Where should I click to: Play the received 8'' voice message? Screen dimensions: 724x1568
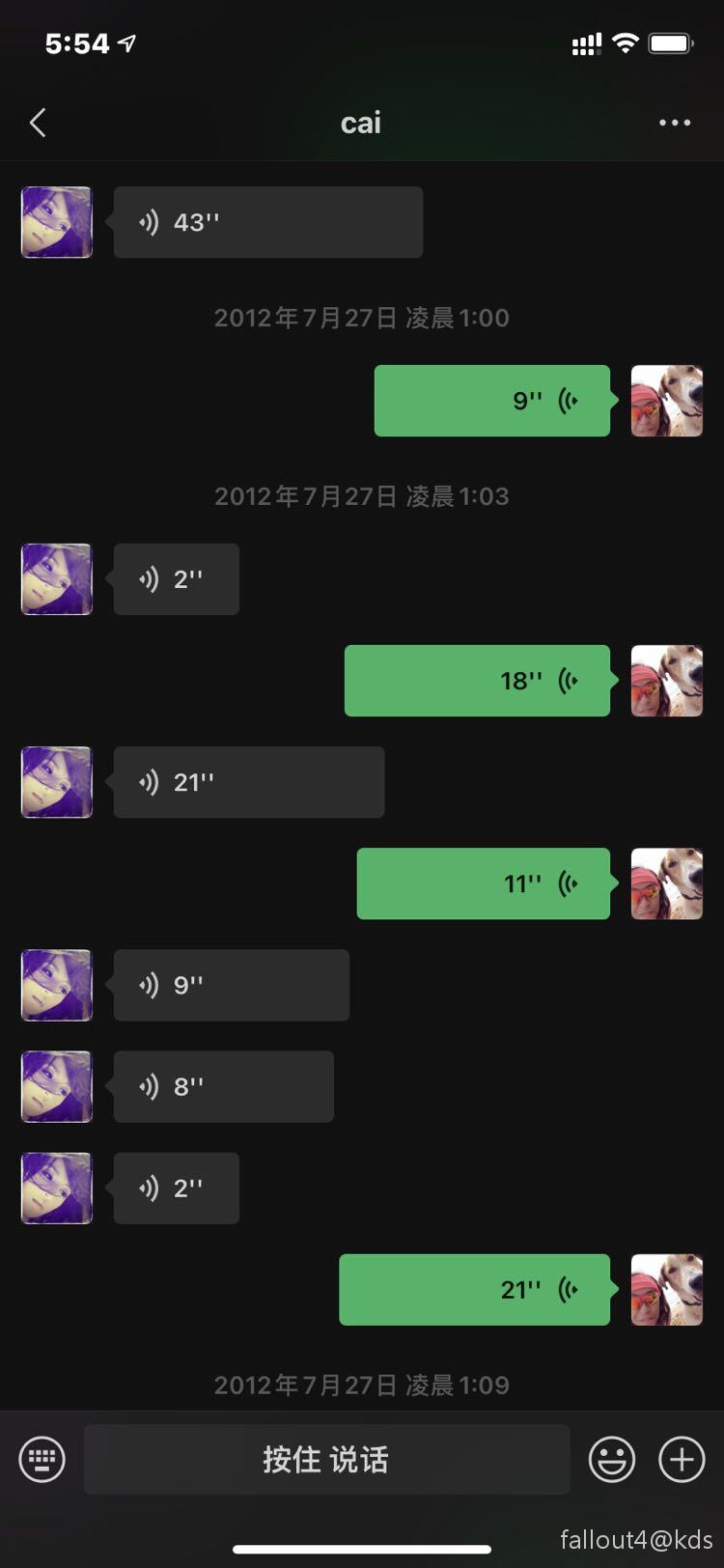pos(223,1086)
